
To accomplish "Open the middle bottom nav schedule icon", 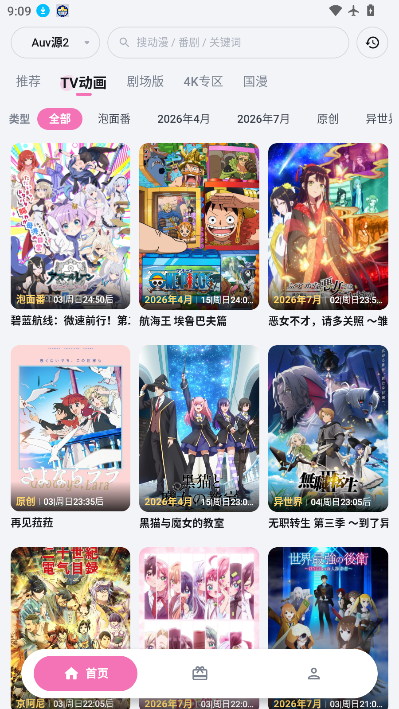I will pos(200,674).
